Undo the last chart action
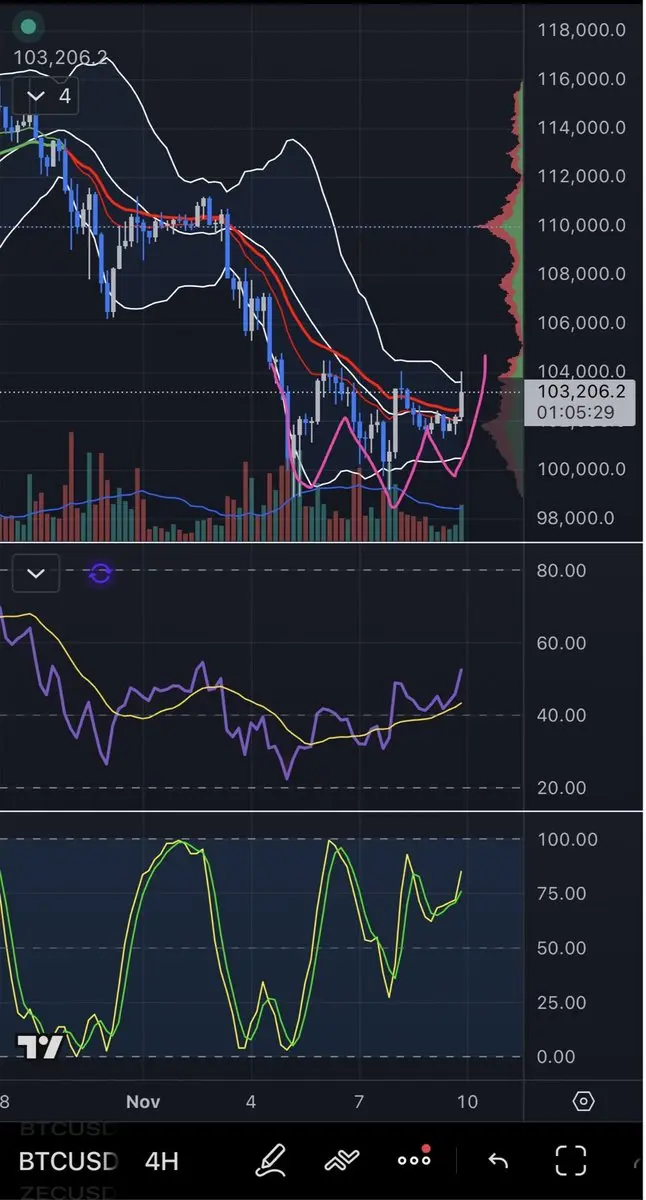 point(498,1160)
